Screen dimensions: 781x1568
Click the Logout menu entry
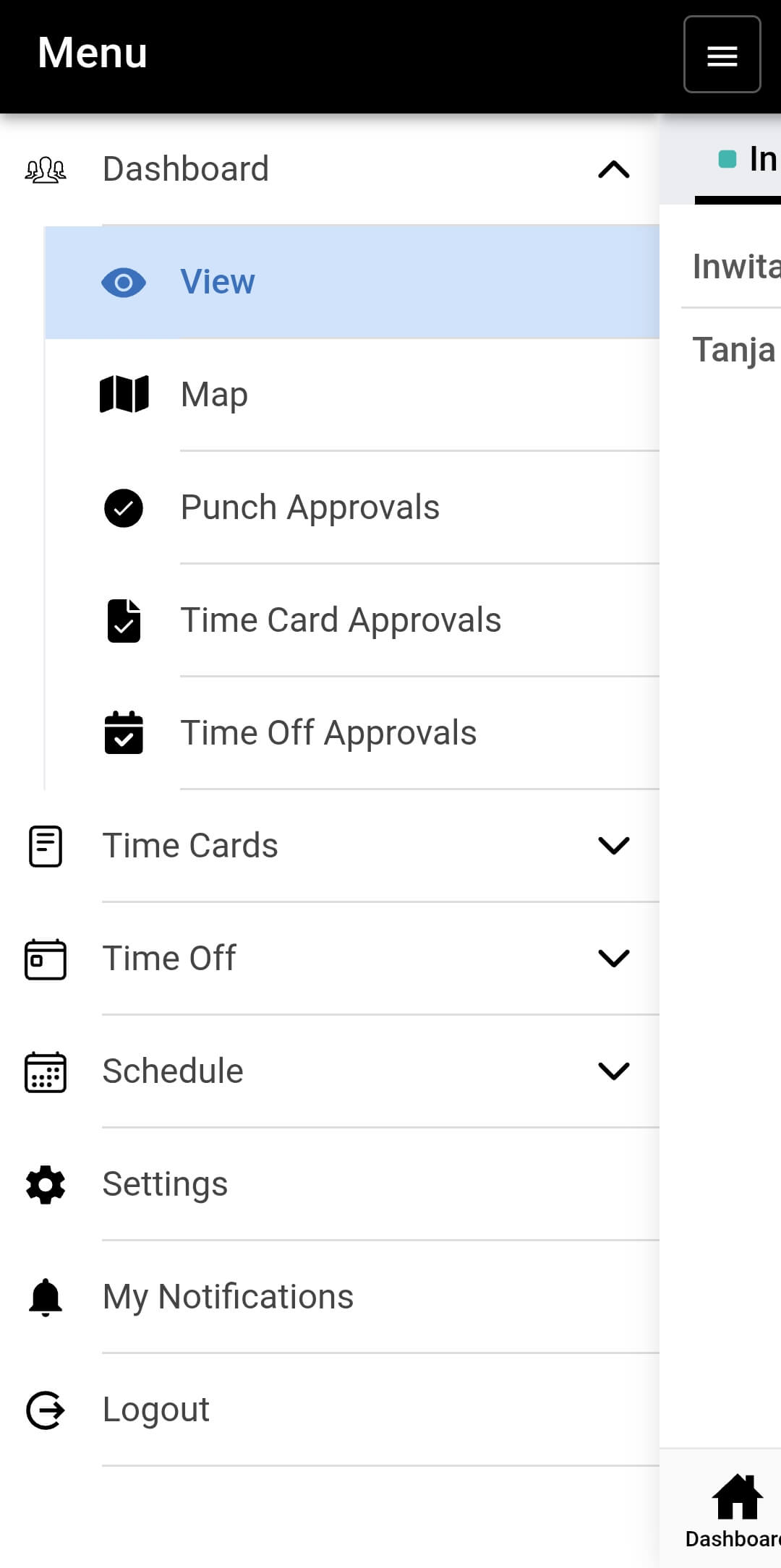156,1409
